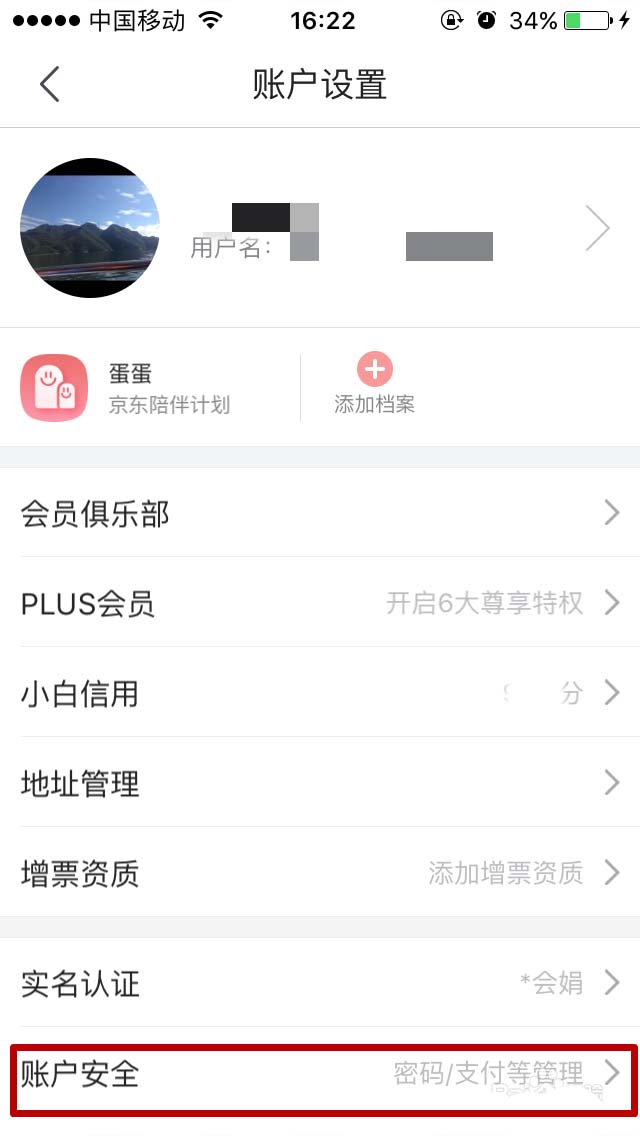Go back from 账户设置 page

pyautogui.click(x=50, y=85)
